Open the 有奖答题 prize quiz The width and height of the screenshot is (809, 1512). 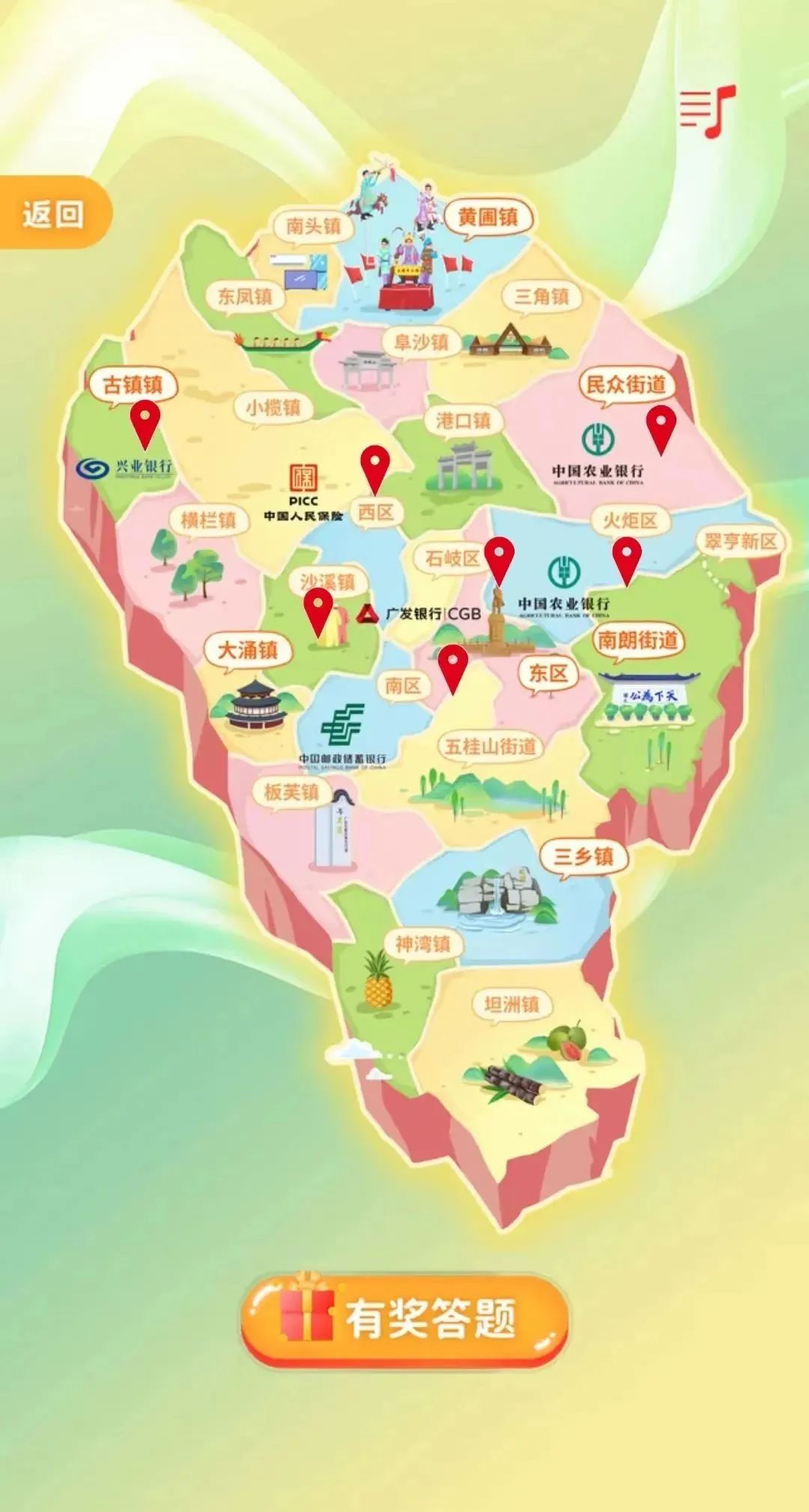(404, 1319)
